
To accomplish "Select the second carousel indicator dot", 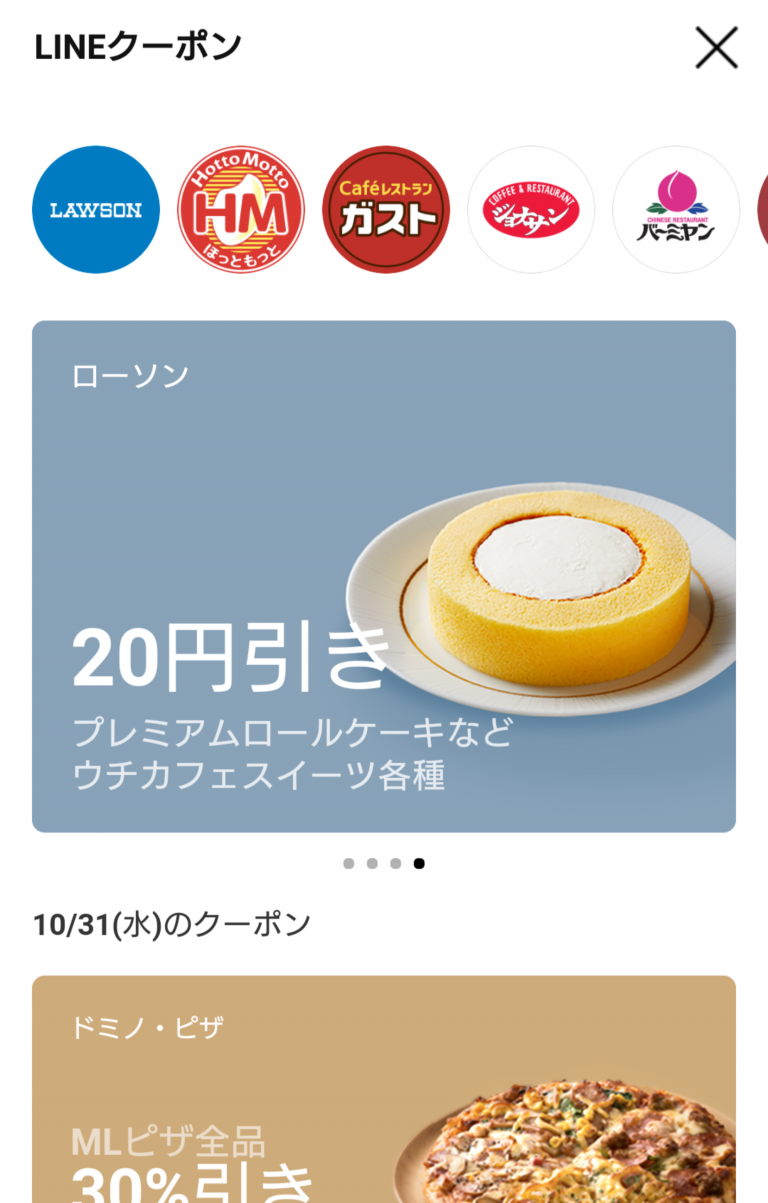I will [372, 862].
